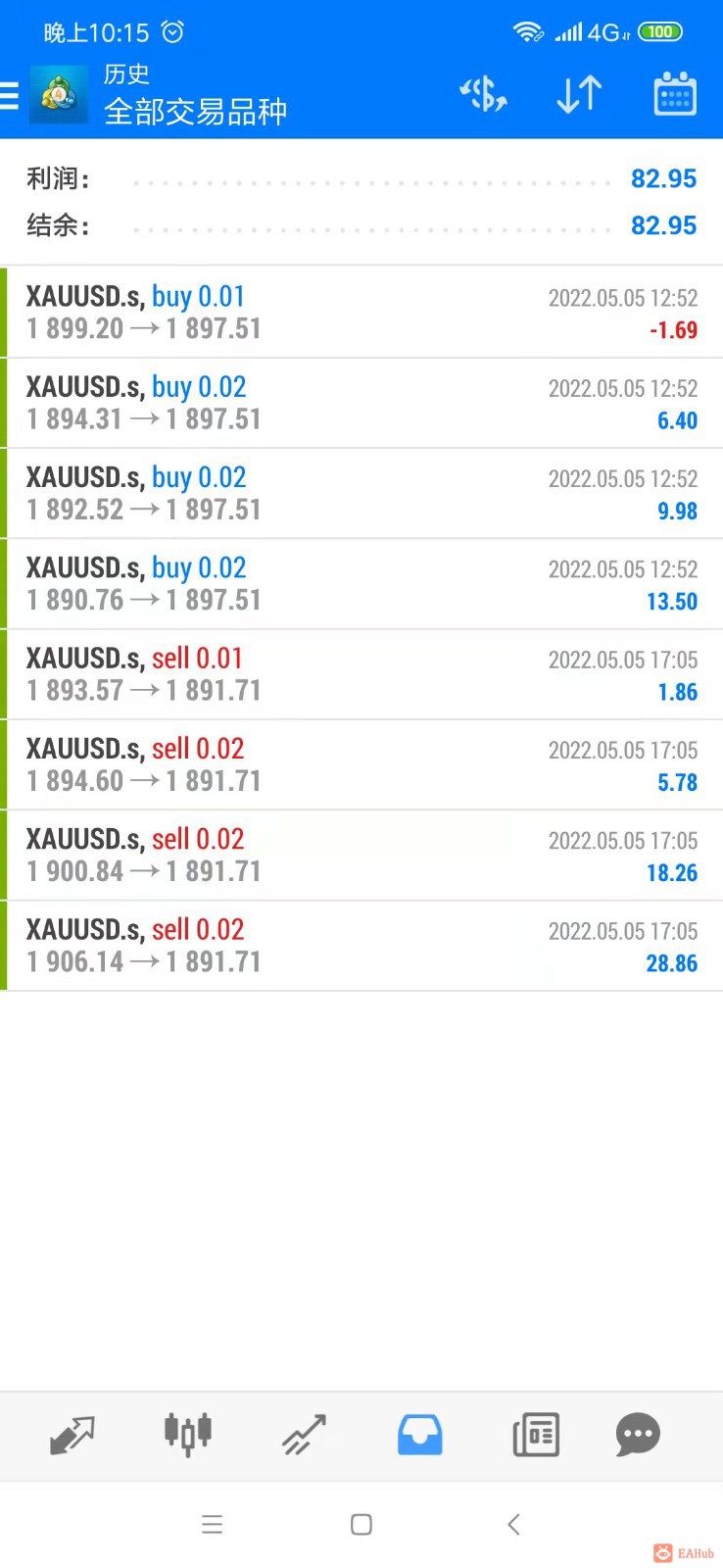Screen dimensions: 723x1568
Task: Open the sell 0.02 trade at 1 900.84
Action: [x=361, y=855]
